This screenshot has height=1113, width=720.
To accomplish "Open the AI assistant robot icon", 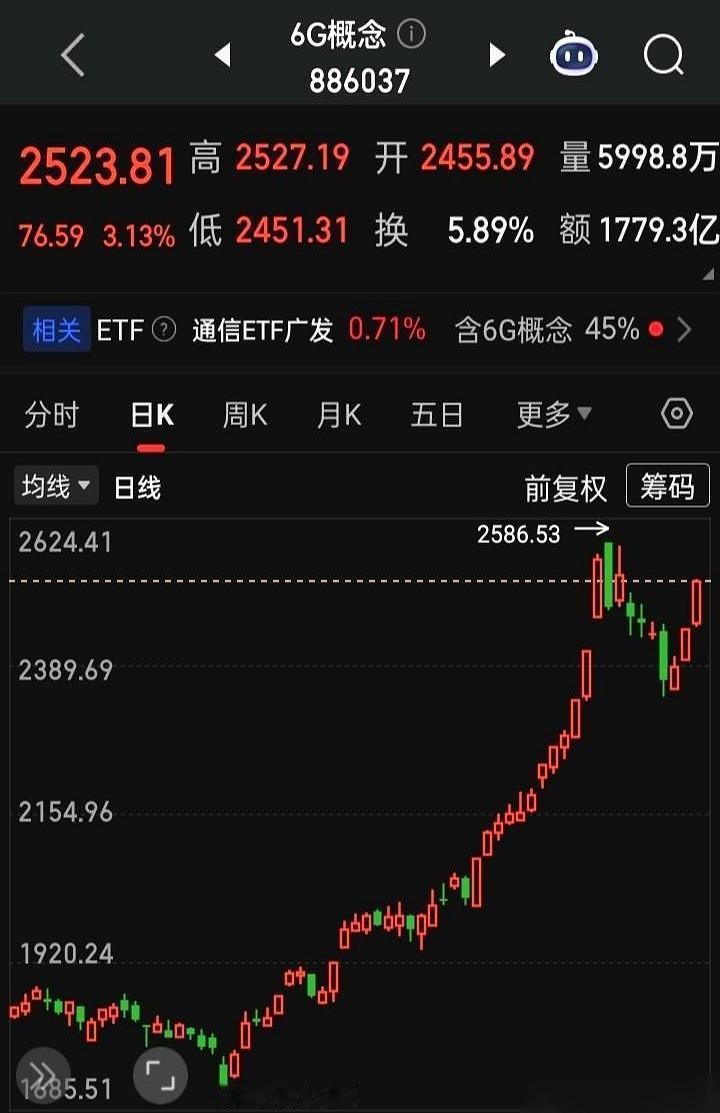I will tap(574, 55).
